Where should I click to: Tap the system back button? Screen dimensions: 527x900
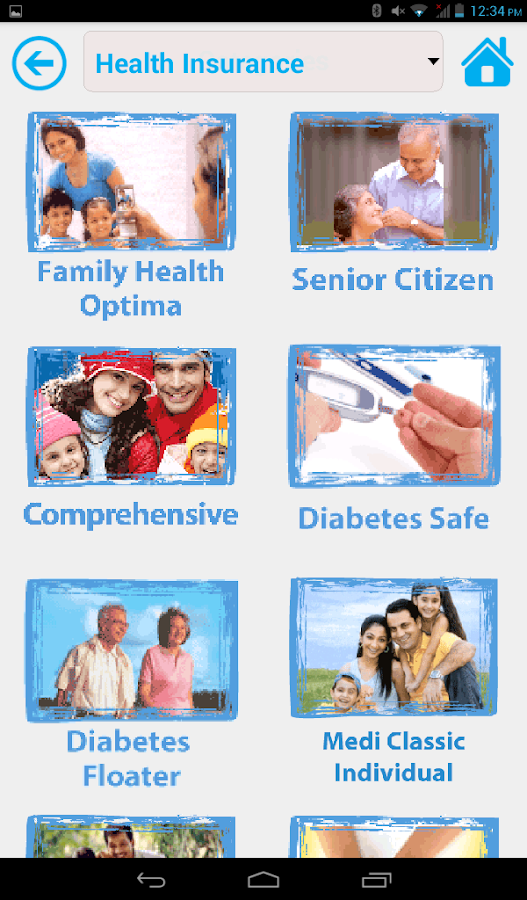(151, 880)
